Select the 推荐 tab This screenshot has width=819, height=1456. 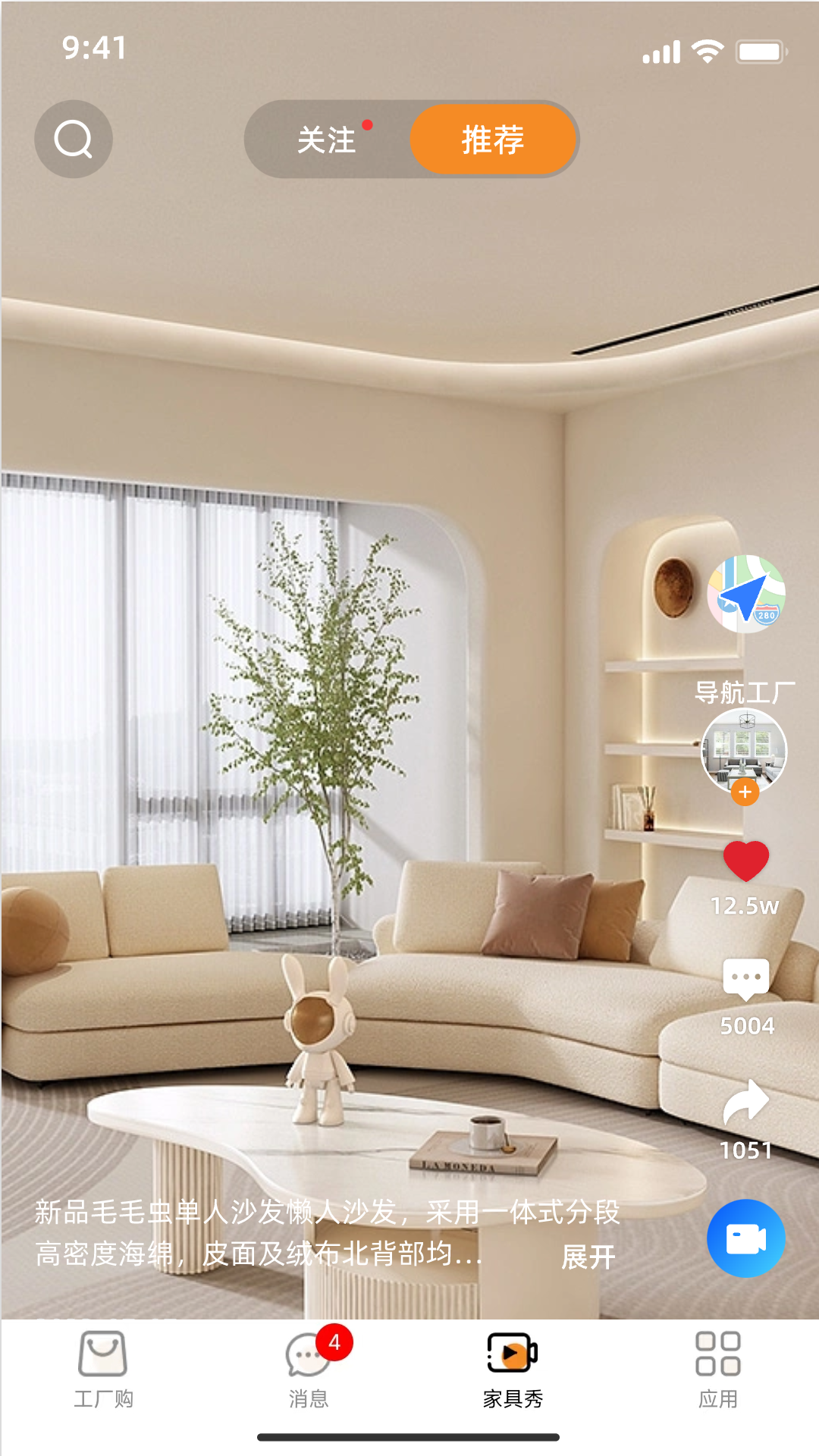493,140
